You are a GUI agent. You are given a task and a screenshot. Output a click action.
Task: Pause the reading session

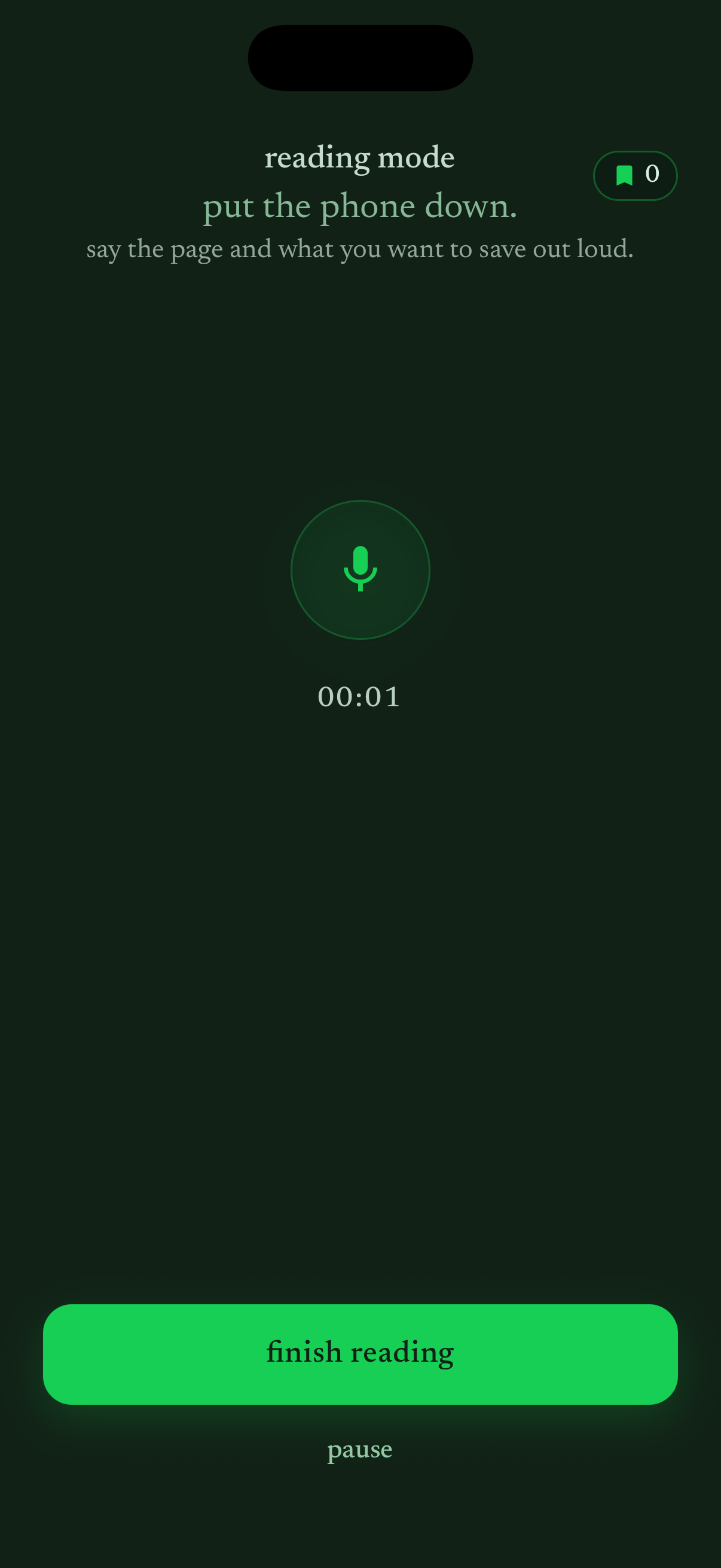click(359, 1450)
